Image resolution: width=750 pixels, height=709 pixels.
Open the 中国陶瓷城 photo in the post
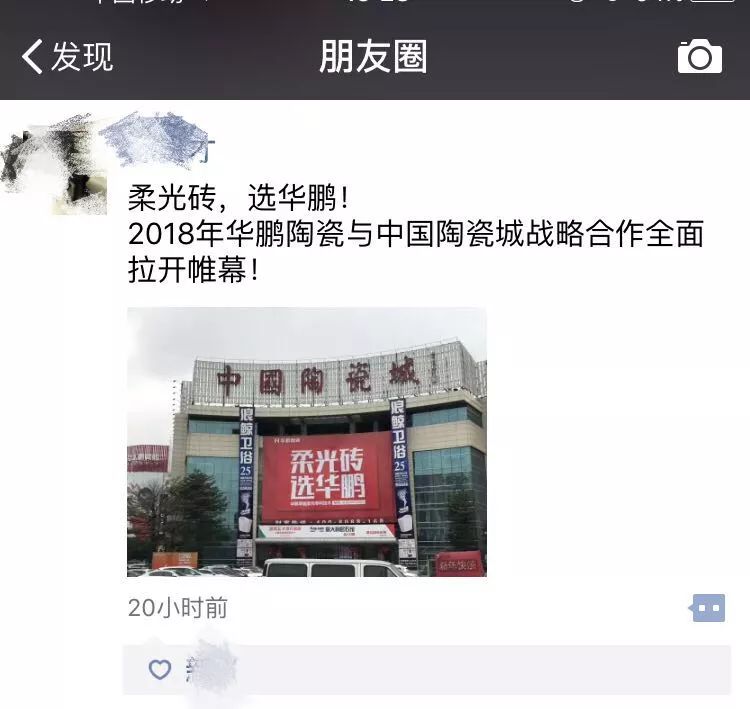click(306, 441)
